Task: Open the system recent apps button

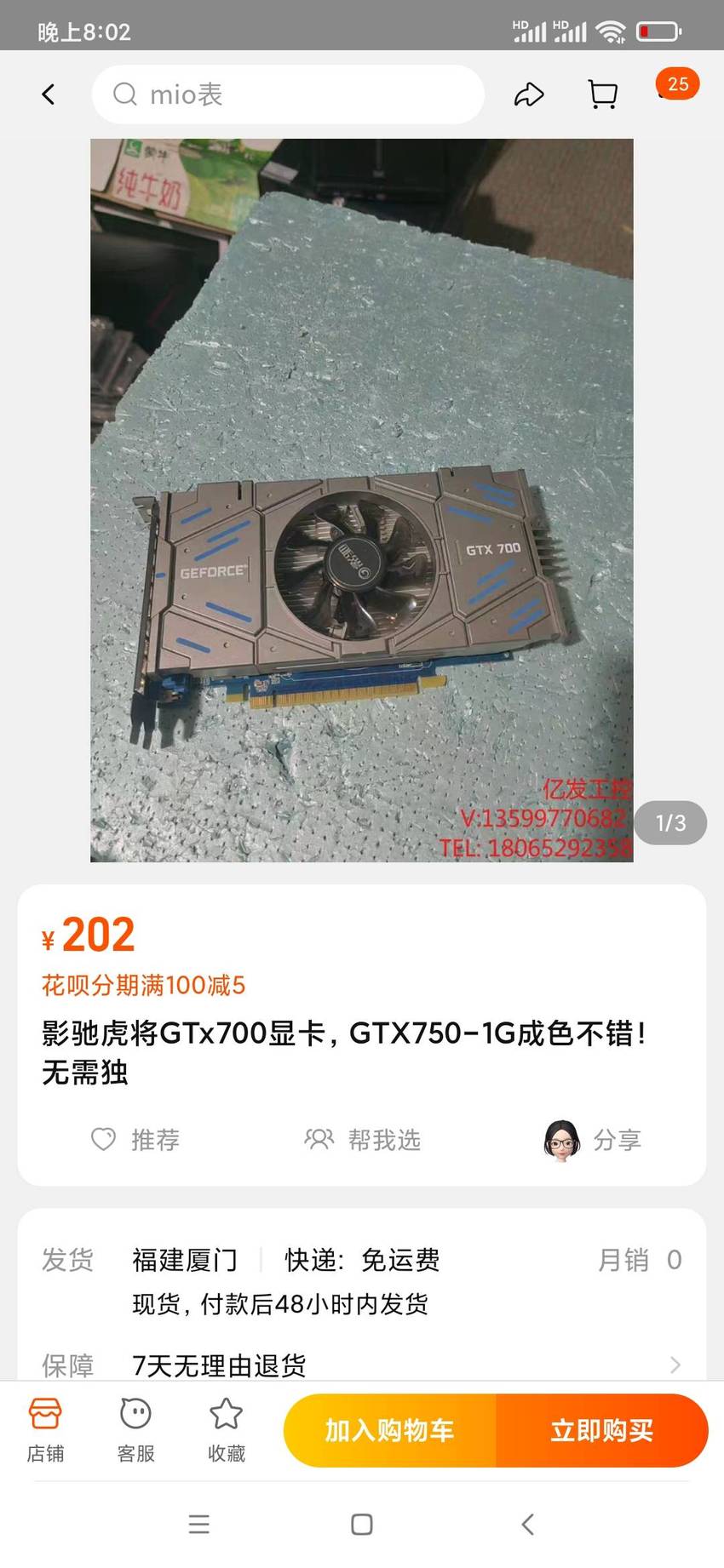Action: 199,1524
